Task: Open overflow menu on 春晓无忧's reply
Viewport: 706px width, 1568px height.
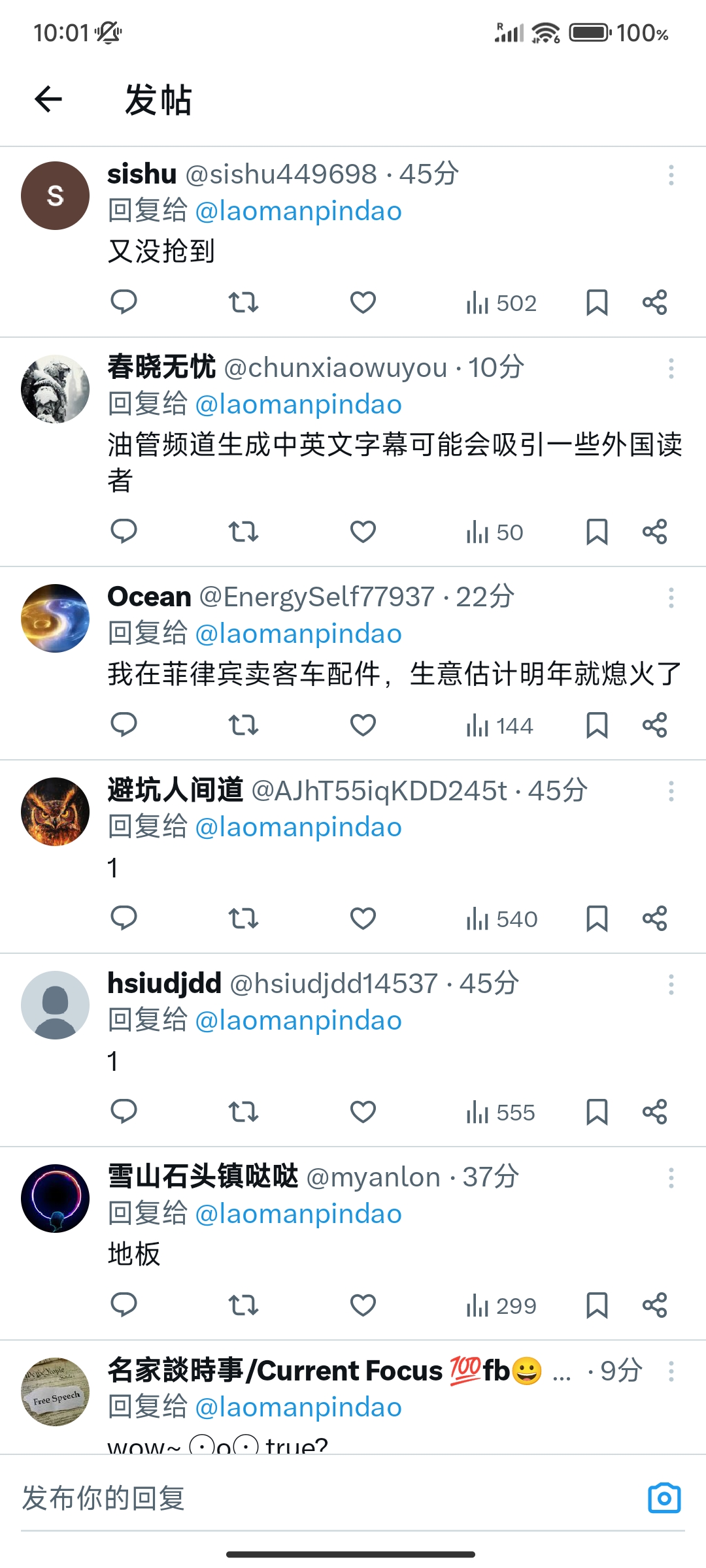Action: click(671, 368)
